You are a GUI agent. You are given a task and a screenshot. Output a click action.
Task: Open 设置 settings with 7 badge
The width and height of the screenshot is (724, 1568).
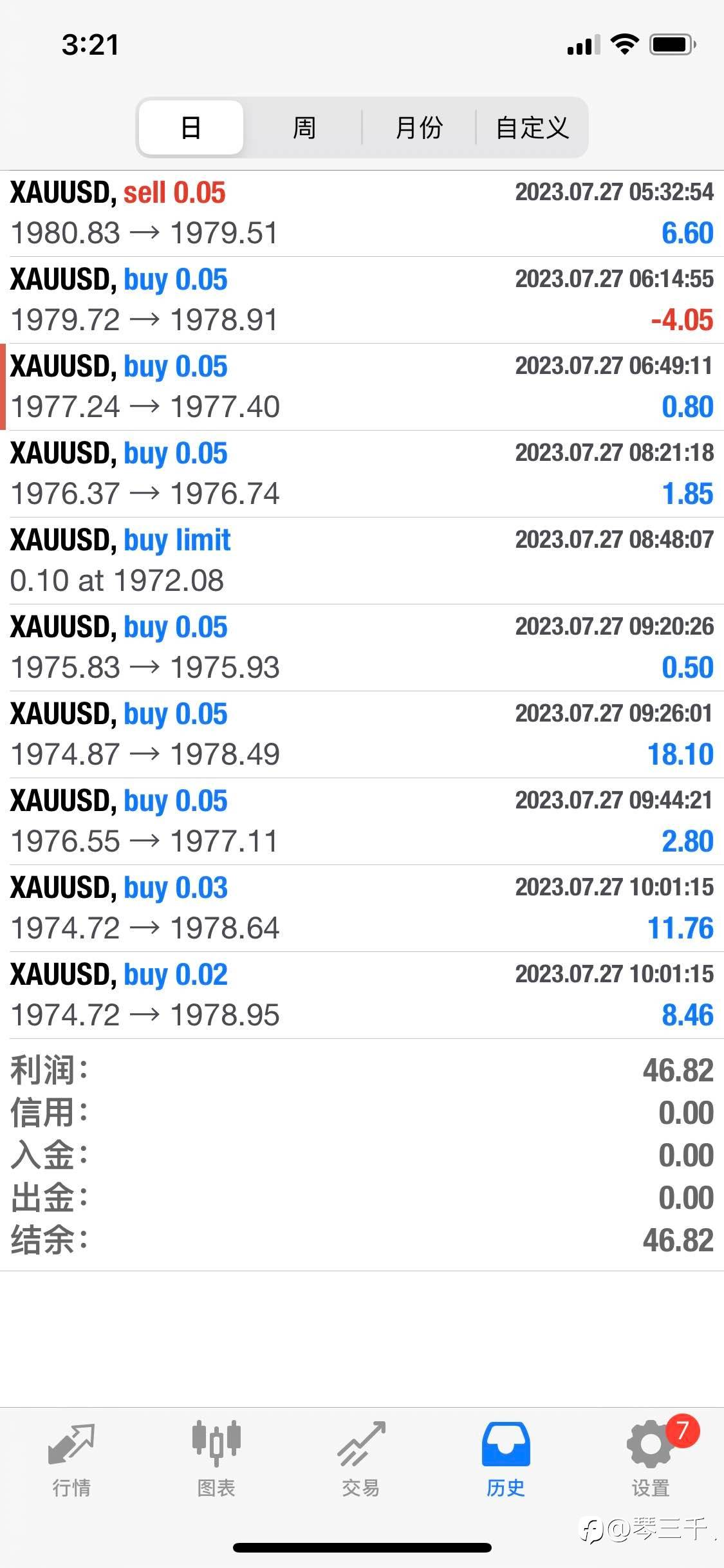pos(651,1460)
